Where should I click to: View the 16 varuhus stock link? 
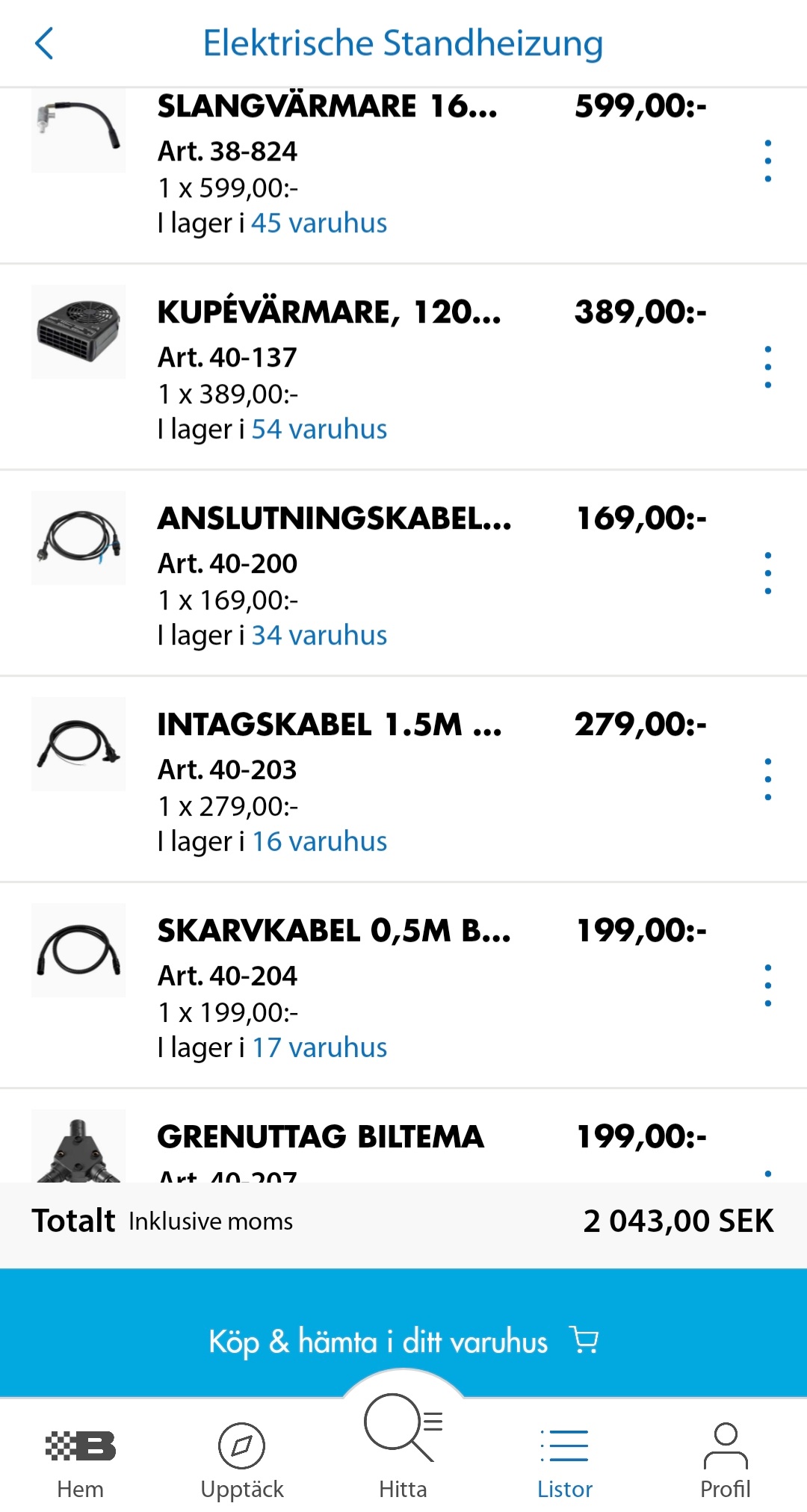[x=319, y=842]
